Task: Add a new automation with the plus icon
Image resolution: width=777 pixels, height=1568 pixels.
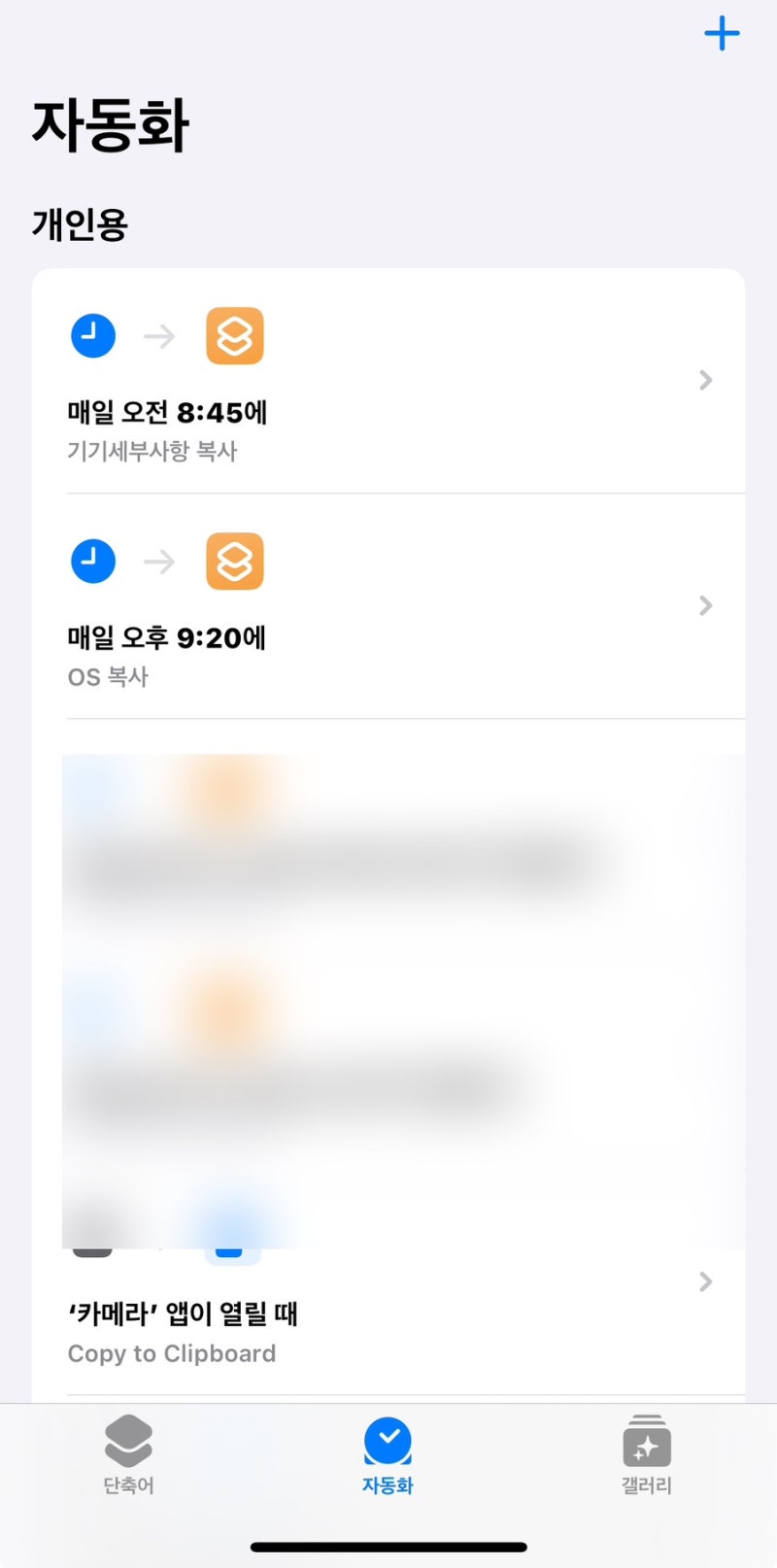Action: click(x=722, y=34)
